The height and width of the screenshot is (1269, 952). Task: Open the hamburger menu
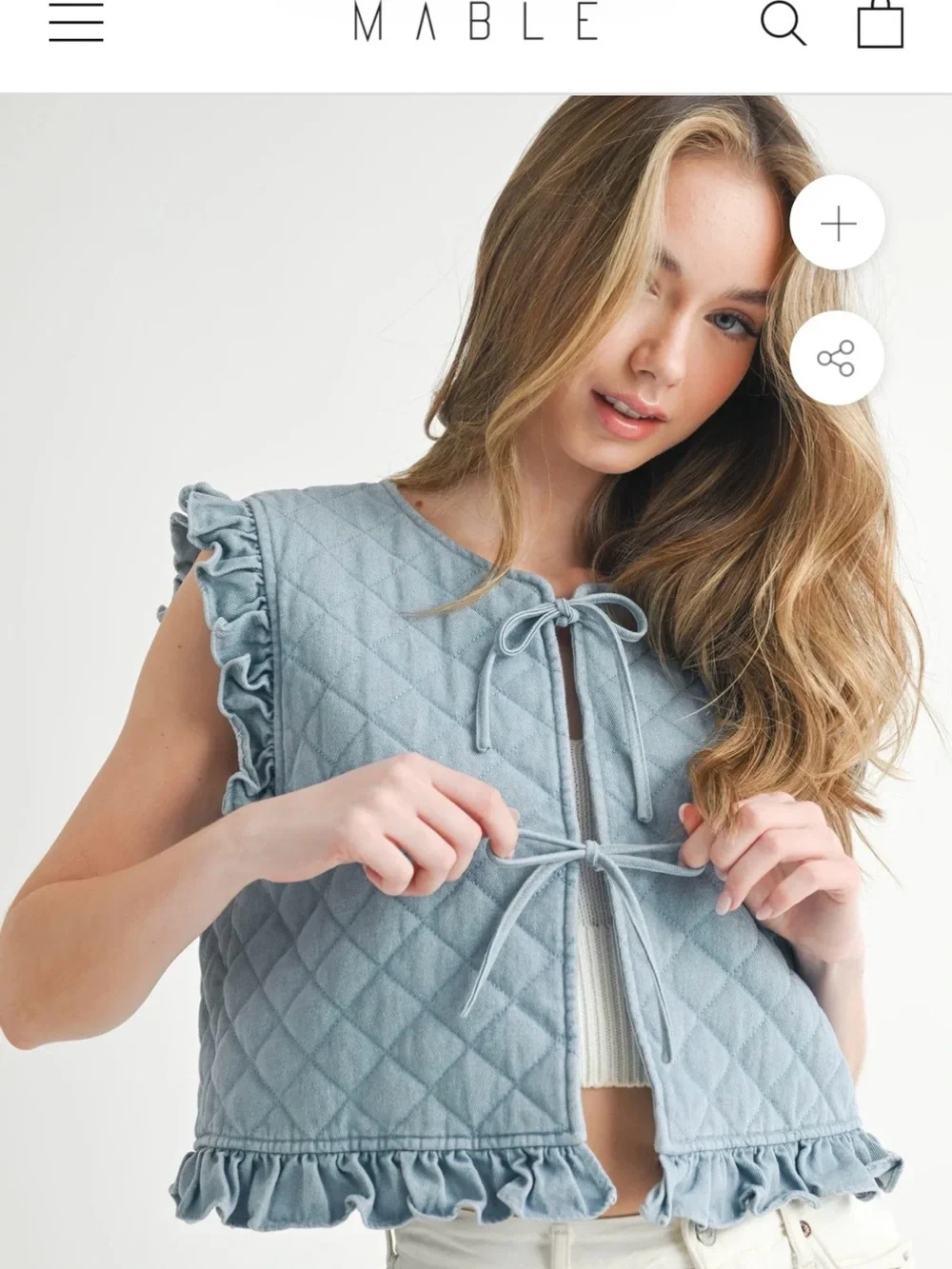(76, 22)
